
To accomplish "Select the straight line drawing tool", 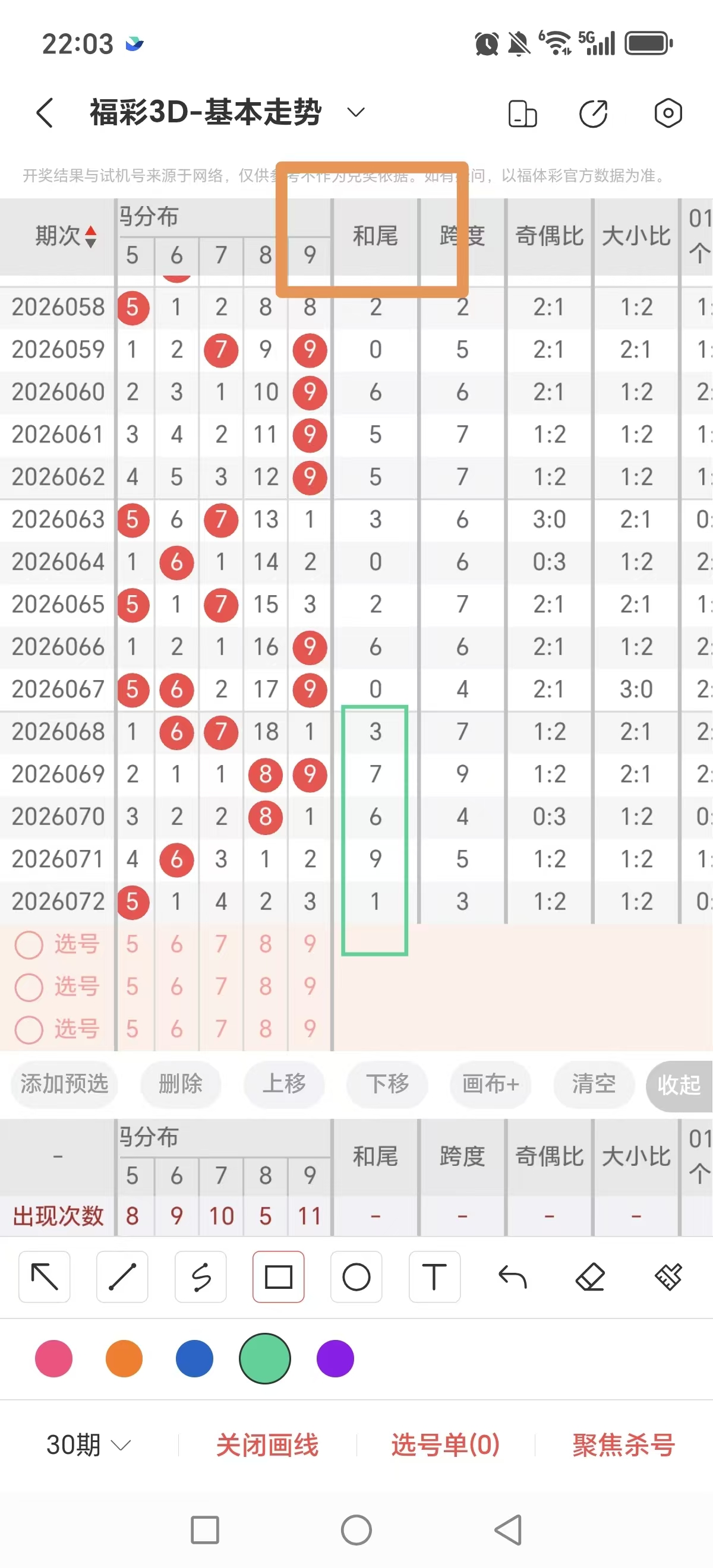I will pyautogui.click(x=122, y=1278).
